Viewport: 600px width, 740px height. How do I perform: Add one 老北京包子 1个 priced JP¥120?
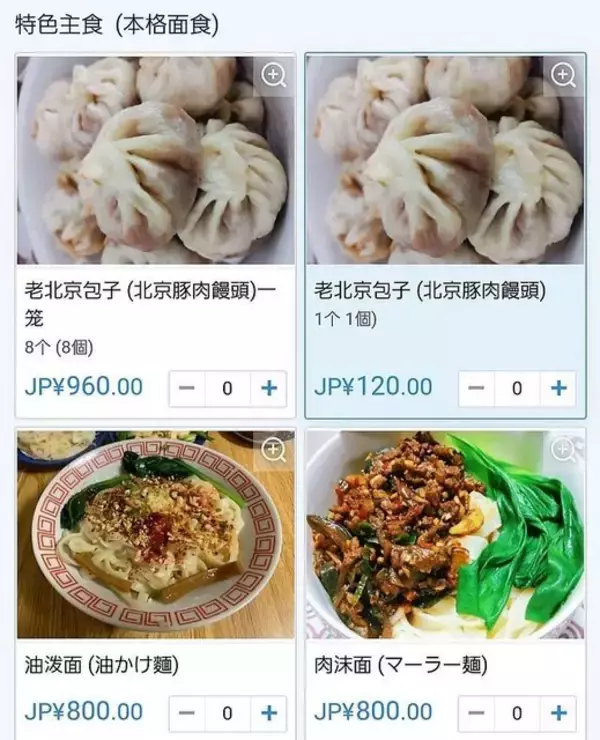(558, 389)
